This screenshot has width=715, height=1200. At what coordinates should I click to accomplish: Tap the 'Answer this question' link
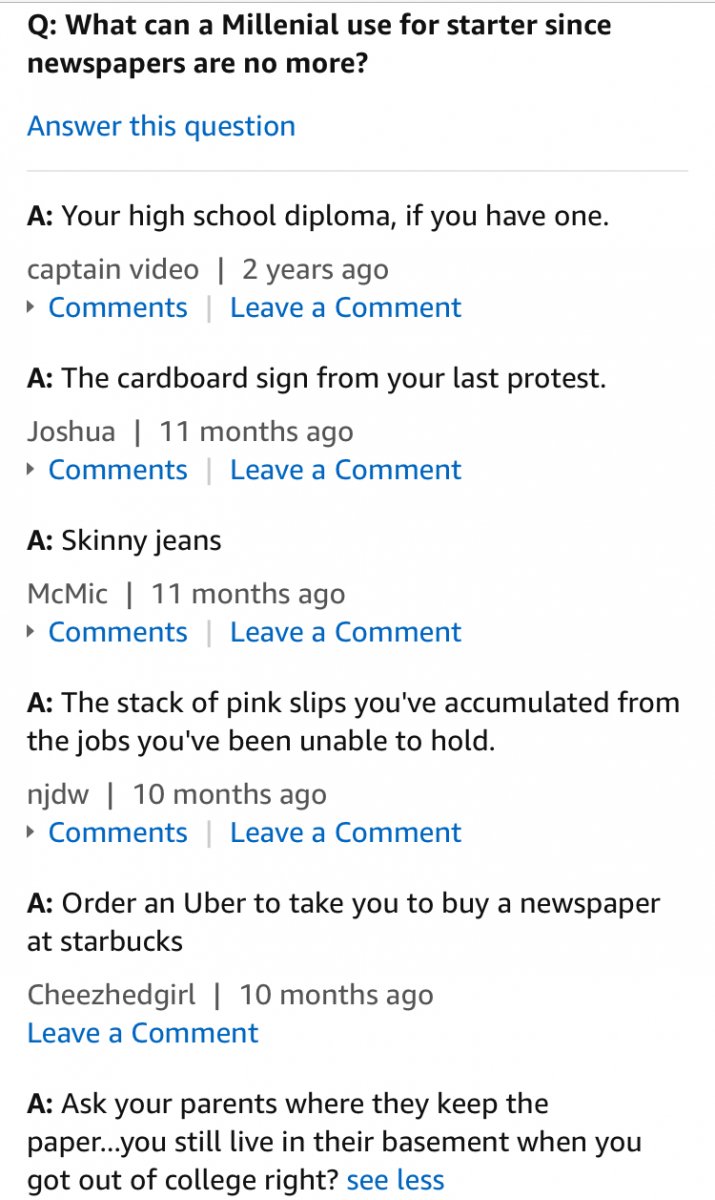click(161, 126)
